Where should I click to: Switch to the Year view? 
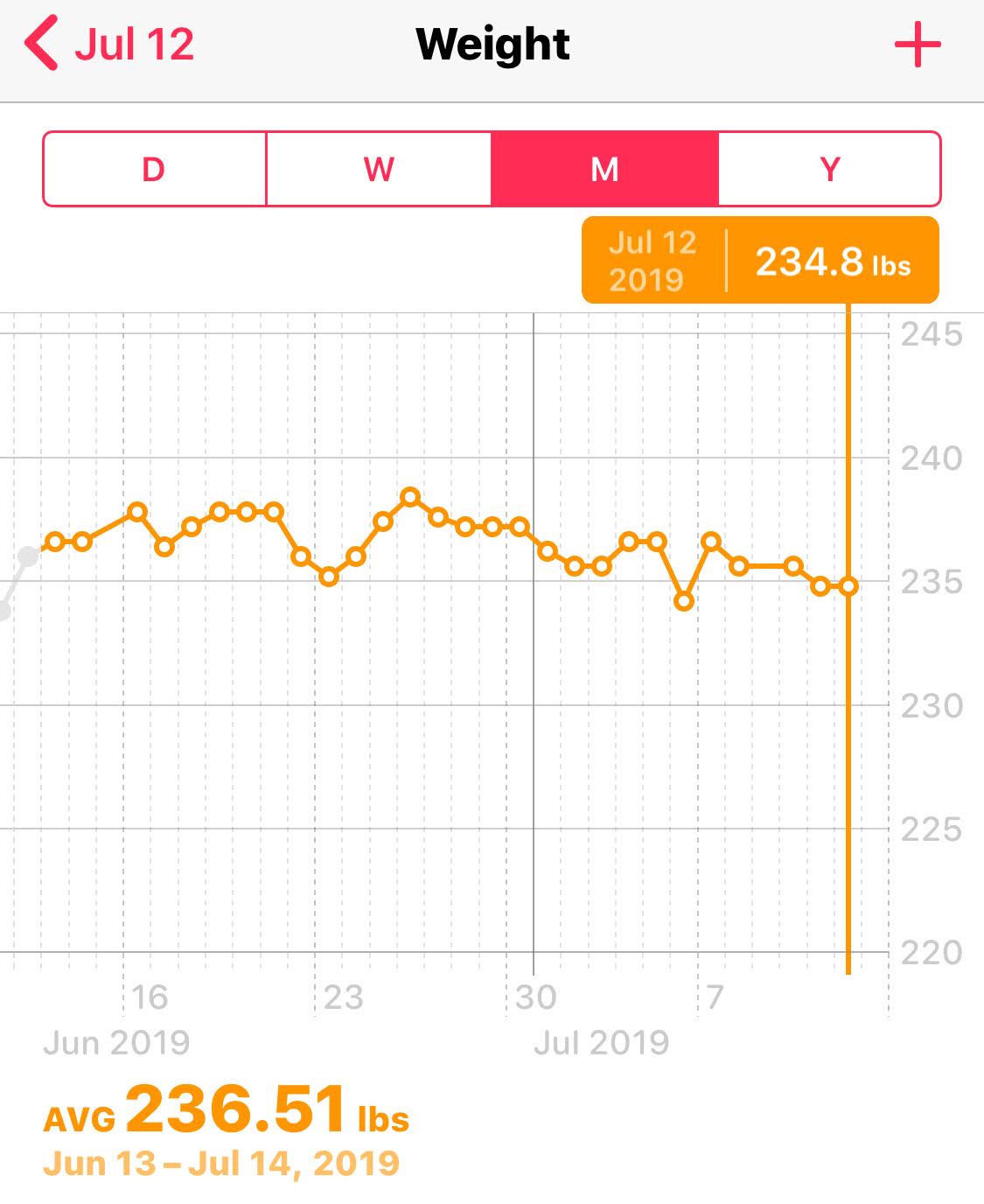coord(829,169)
